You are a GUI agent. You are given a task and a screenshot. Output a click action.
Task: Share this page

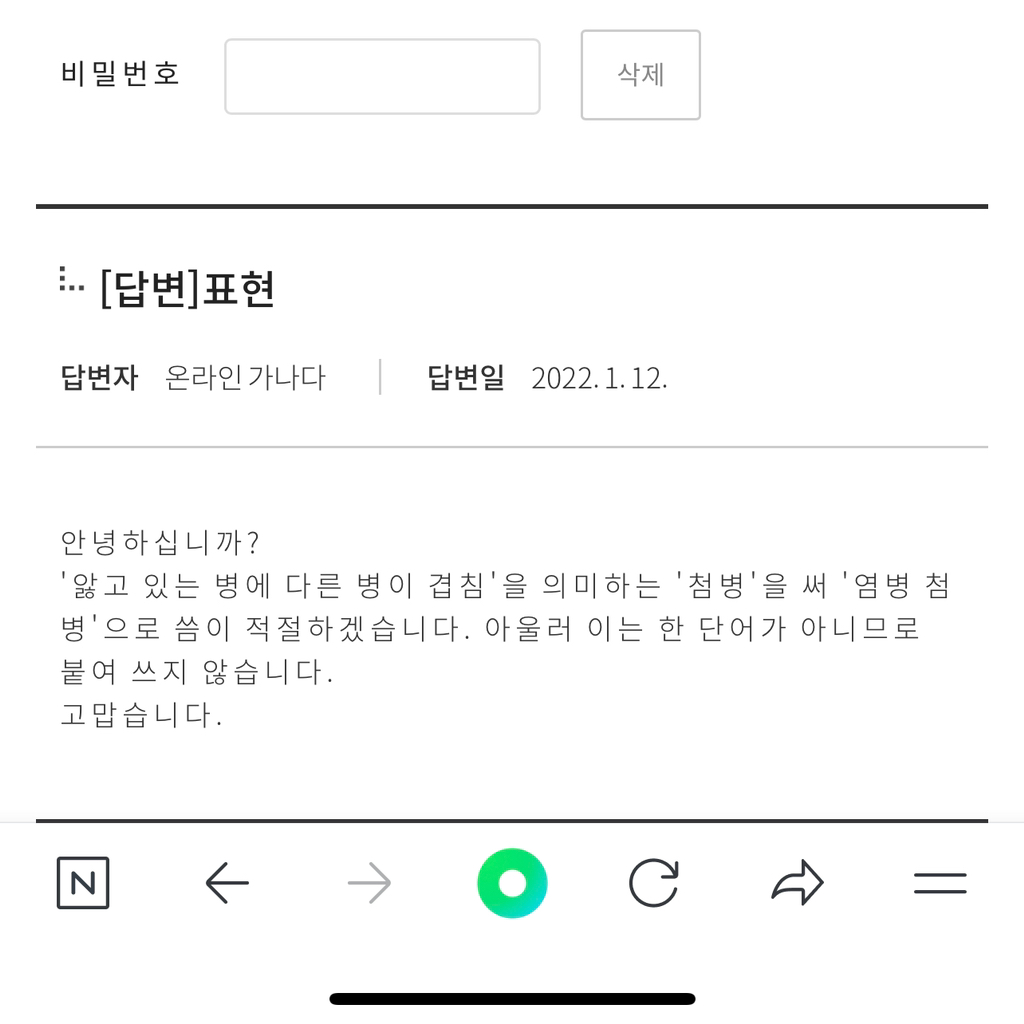point(797,883)
